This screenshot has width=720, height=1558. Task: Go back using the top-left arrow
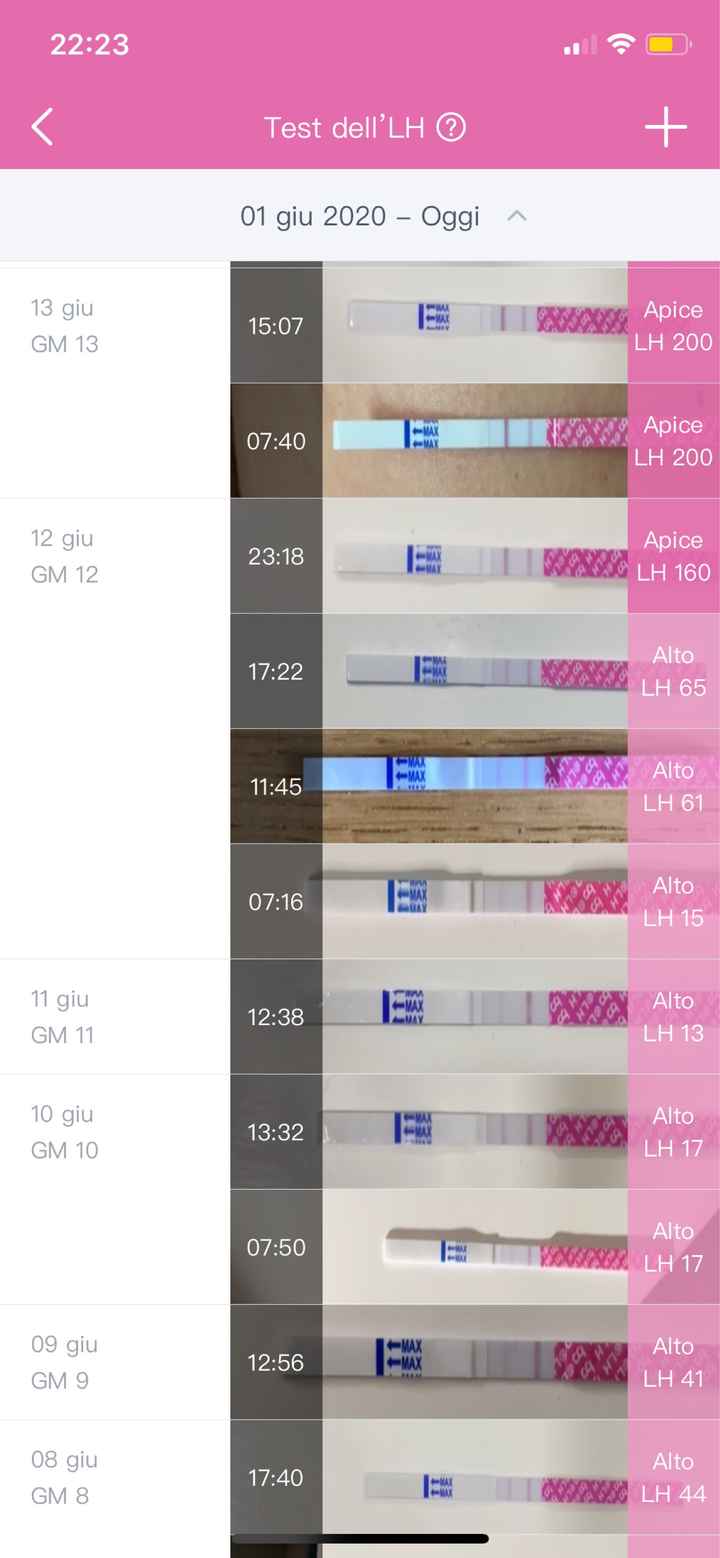[x=42, y=128]
